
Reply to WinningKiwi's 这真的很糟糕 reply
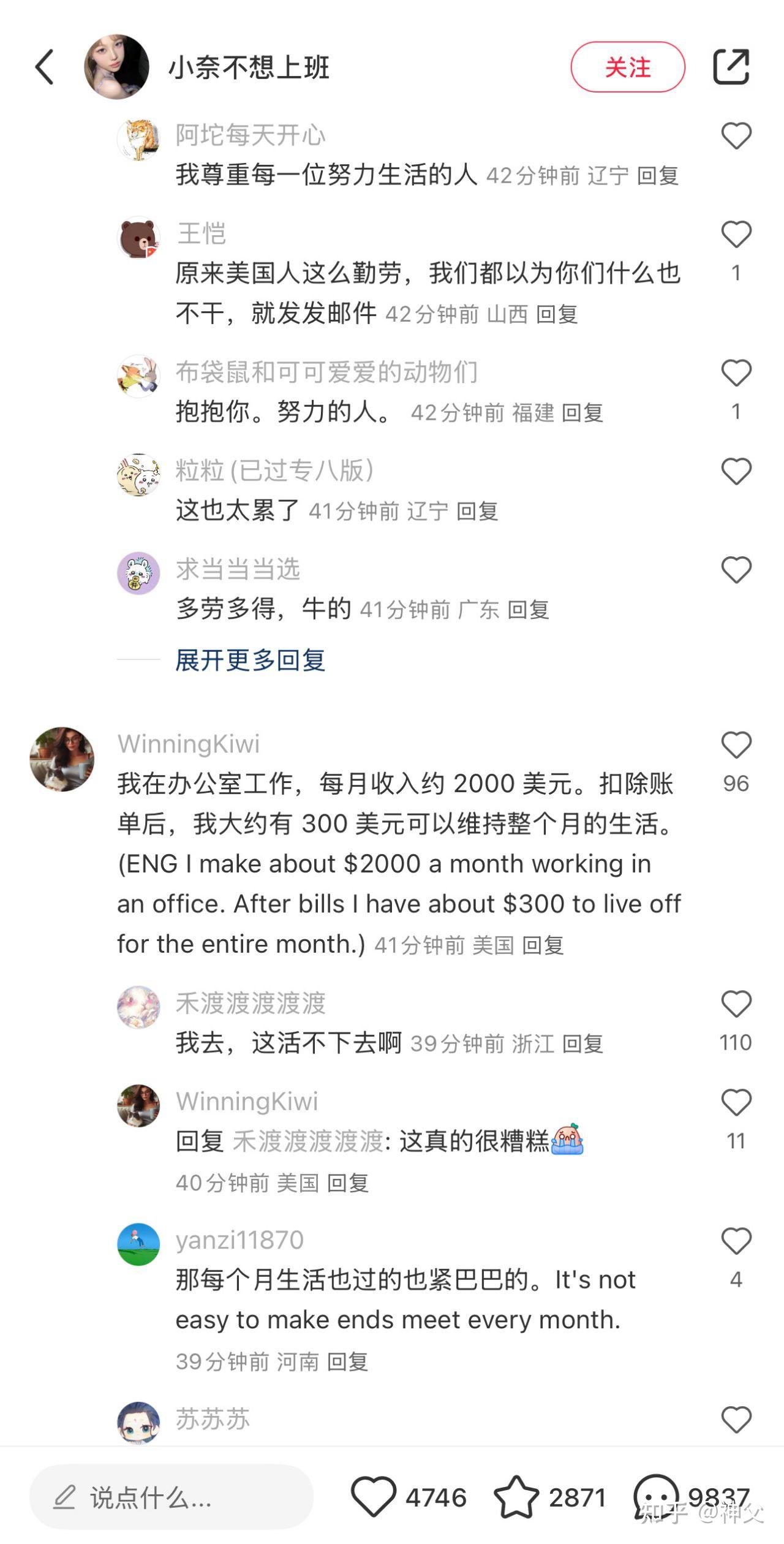[x=347, y=1183]
